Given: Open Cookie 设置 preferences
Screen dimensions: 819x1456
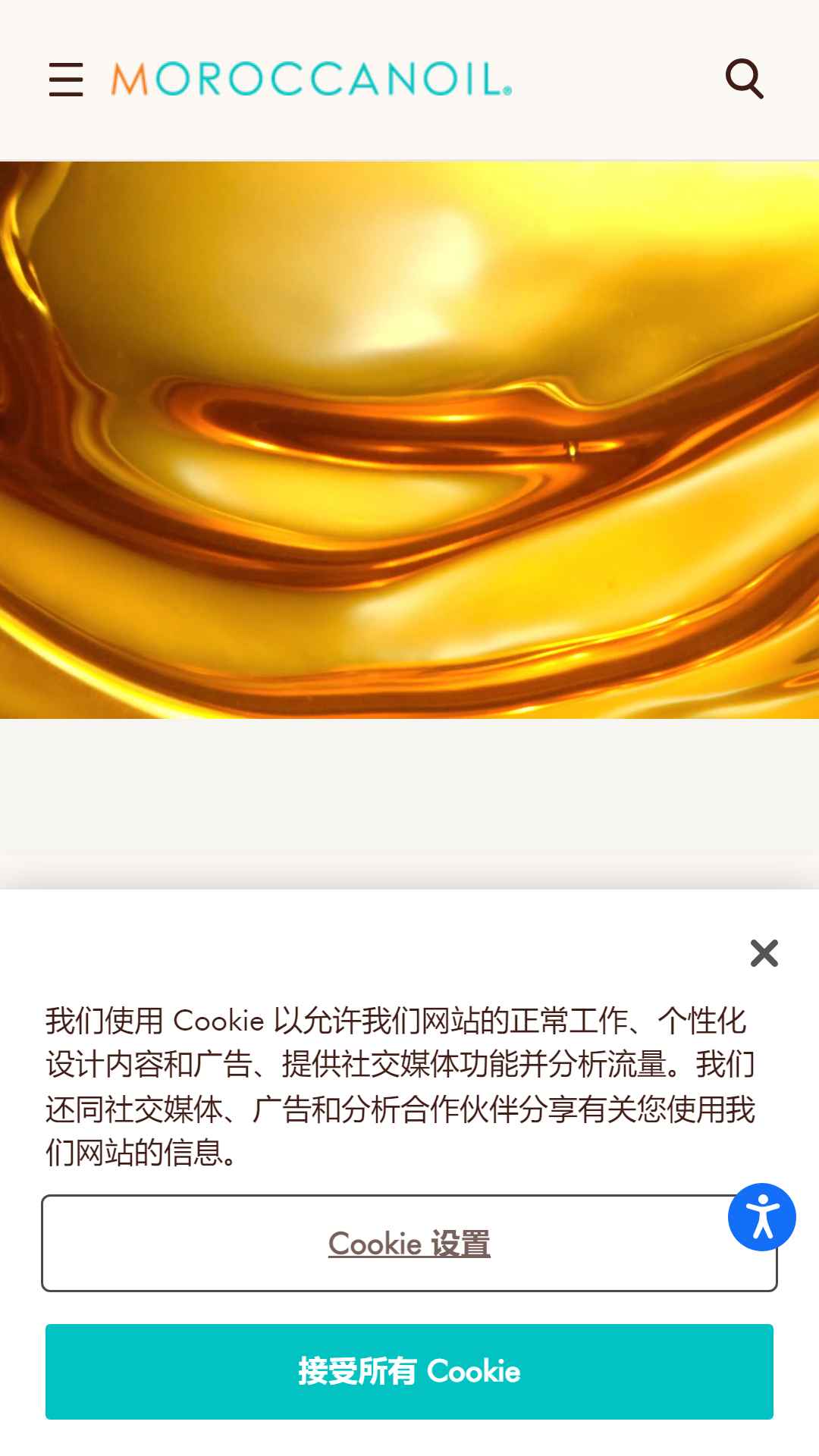Looking at the screenshot, I should point(409,1244).
